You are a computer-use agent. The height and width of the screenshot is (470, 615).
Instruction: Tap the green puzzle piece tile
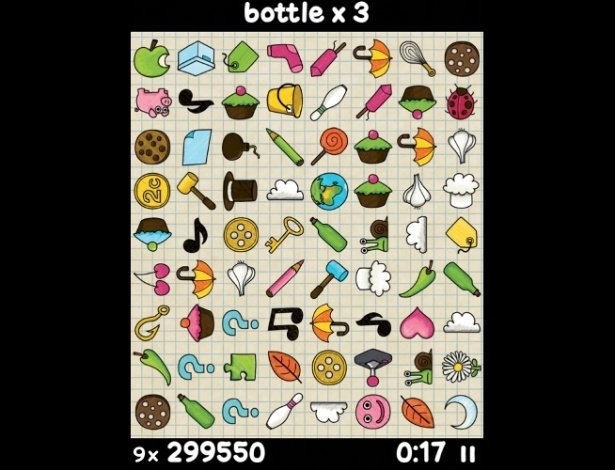(240, 366)
